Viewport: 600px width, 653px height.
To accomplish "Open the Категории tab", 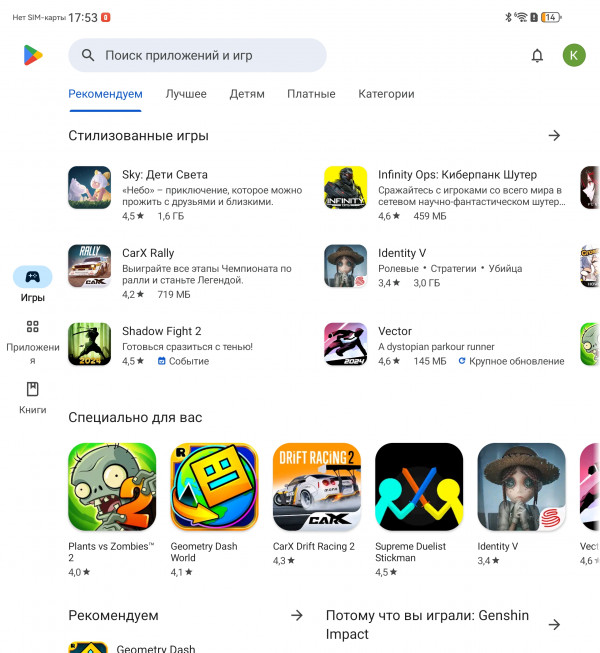I will click(386, 94).
